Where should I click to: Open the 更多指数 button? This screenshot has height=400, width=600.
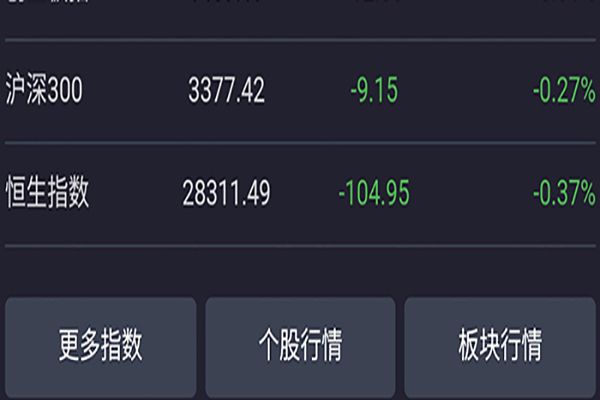100,346
